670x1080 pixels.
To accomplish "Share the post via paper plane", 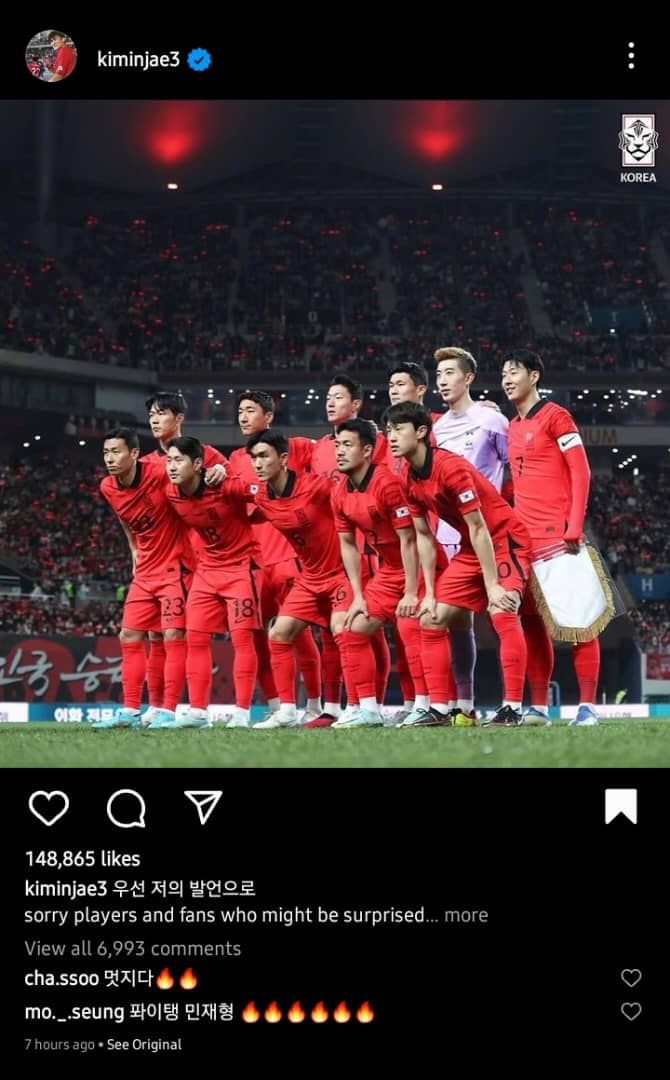I will [x=203, y=806].
